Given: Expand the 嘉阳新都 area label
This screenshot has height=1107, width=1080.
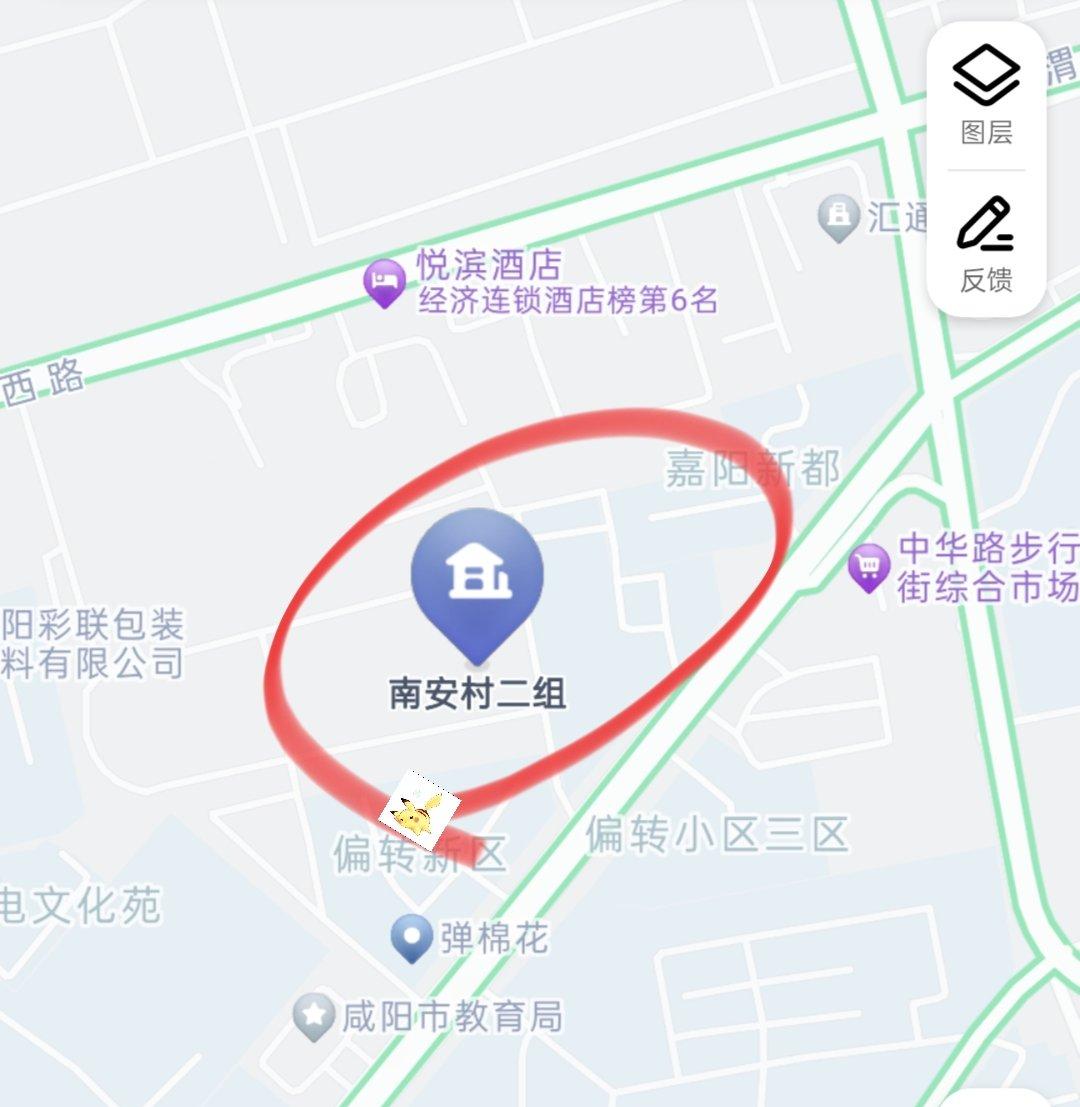Looking at the screenshot, I should pyautogui.click(x=755, y=466).
